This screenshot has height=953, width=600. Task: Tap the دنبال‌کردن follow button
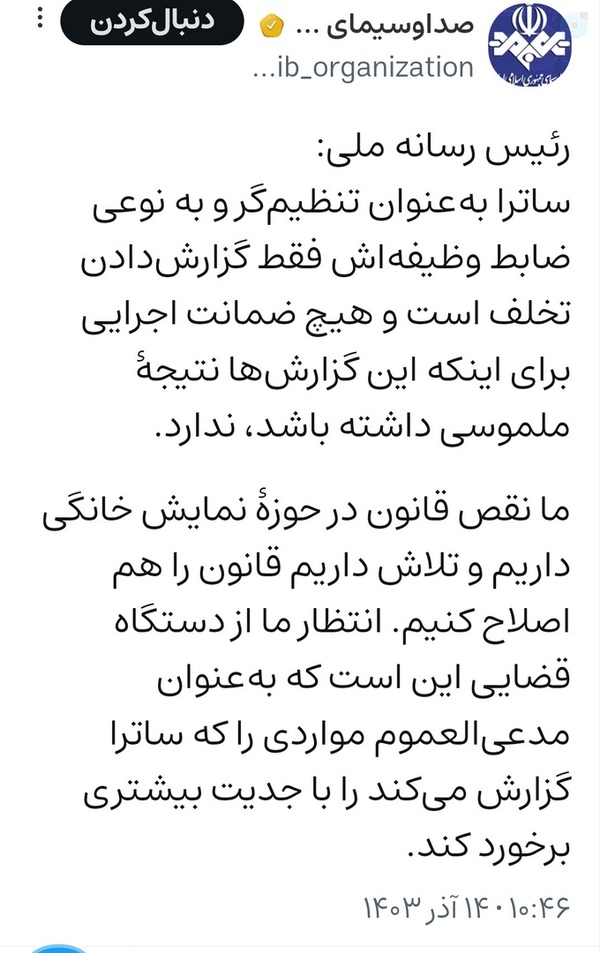click(151, 22)
